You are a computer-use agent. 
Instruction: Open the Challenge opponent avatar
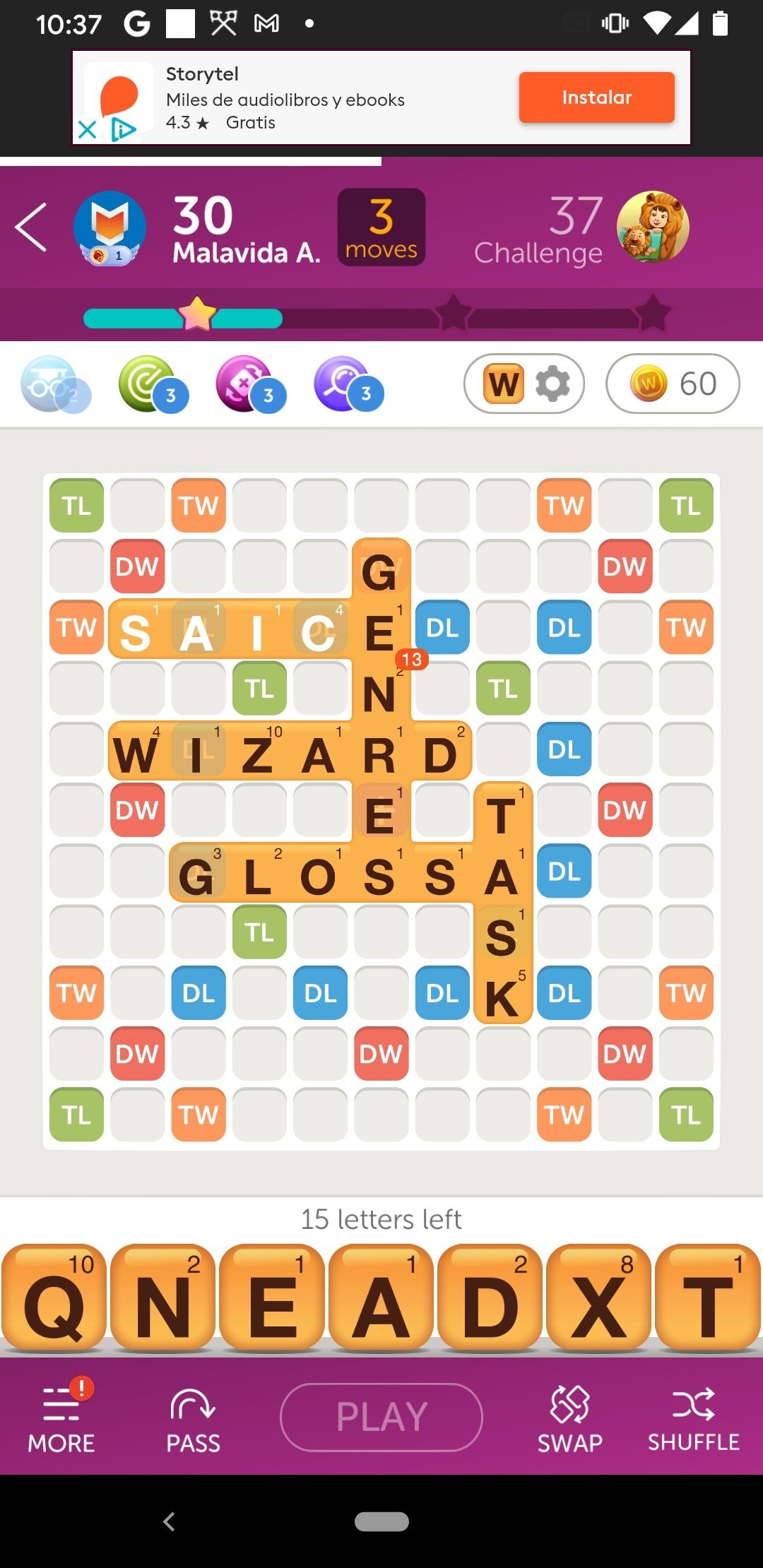click(x=652, y=227)
